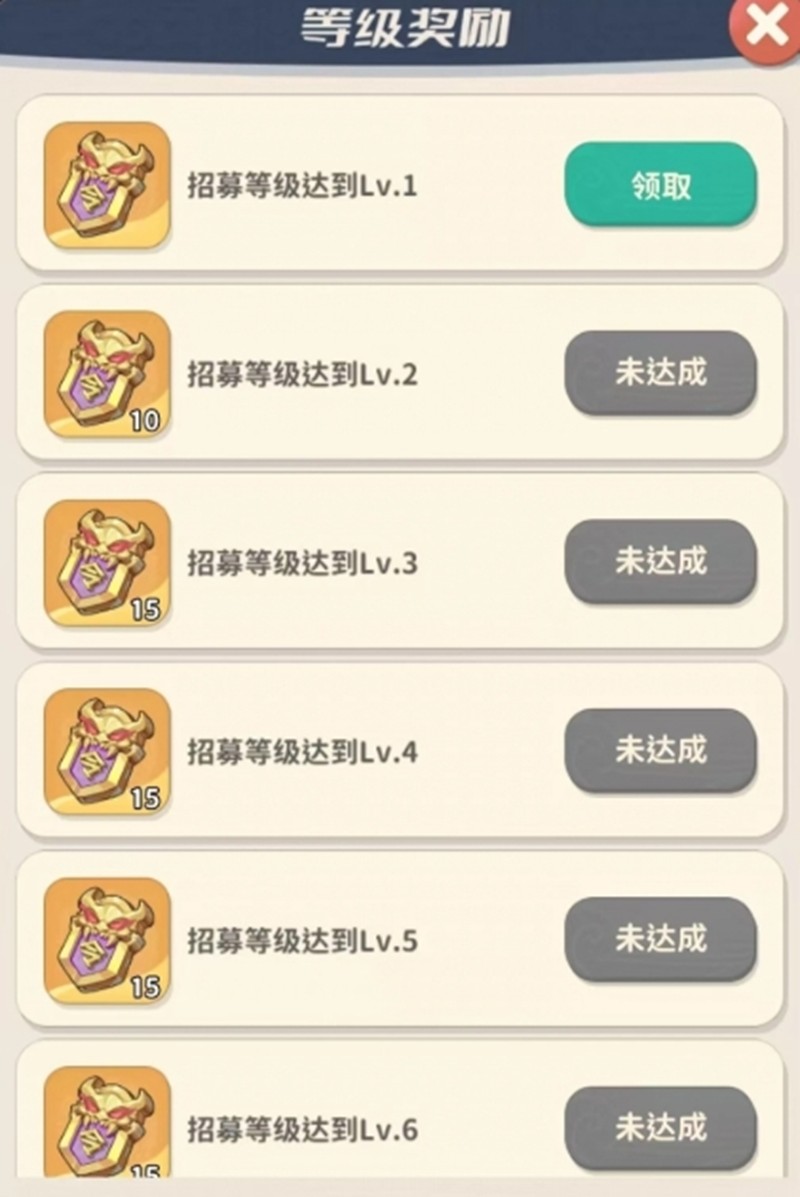The height and width of the screenshot is (1197, 800).
Task: Inspect the Lv.3 reward item icon
Action: tap(107, 562)
